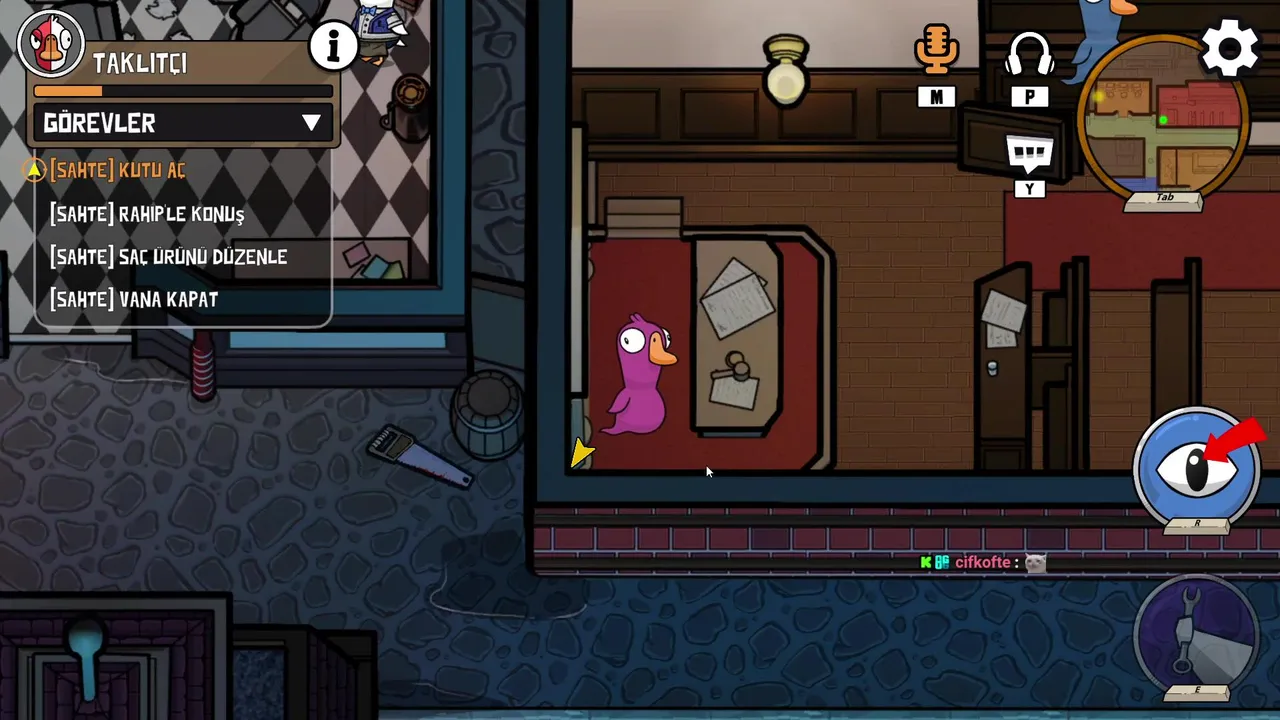Collapse the GÖREVLER task list
This screenshot has width=1280, height=720.
(311, 123)
